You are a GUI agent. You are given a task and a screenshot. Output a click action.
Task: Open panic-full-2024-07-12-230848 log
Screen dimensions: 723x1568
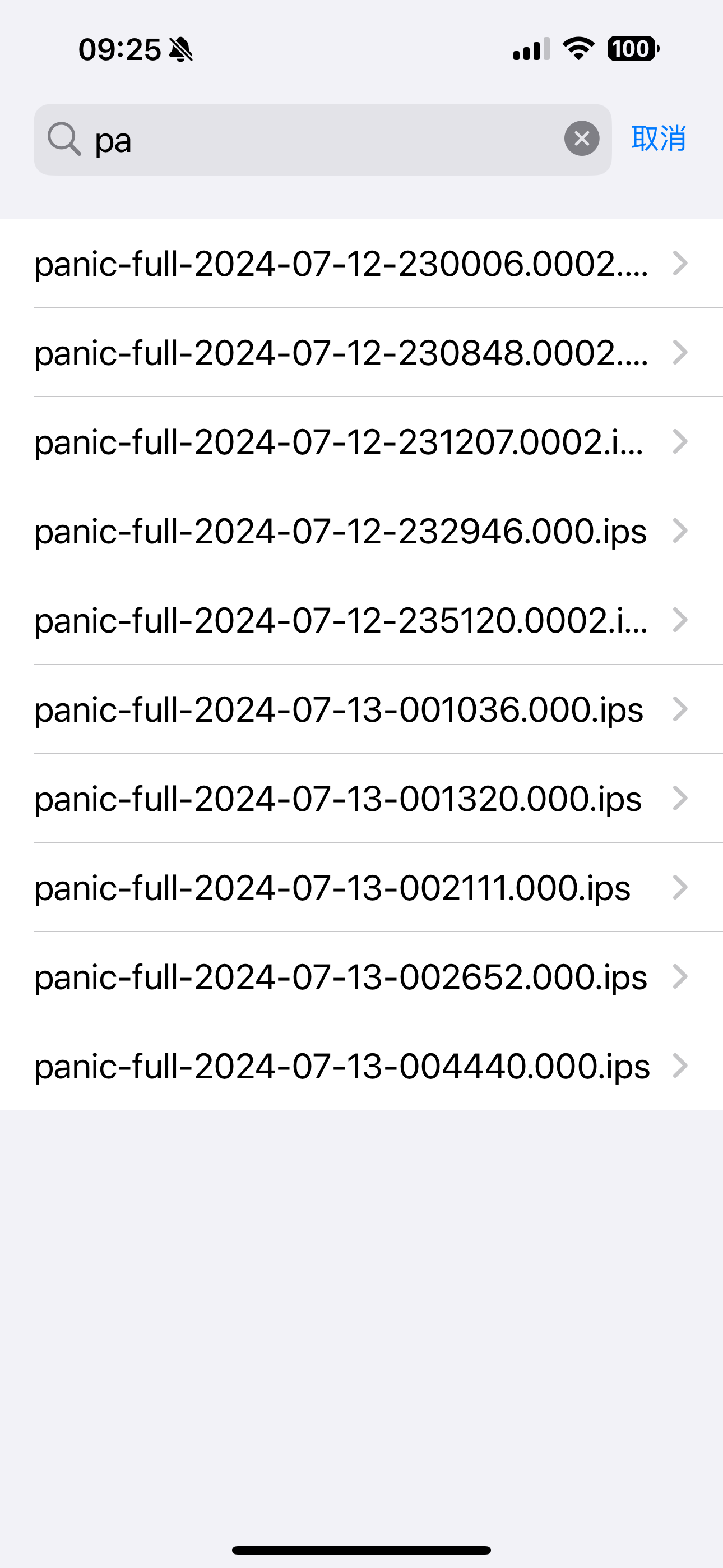tap(361, 352)
